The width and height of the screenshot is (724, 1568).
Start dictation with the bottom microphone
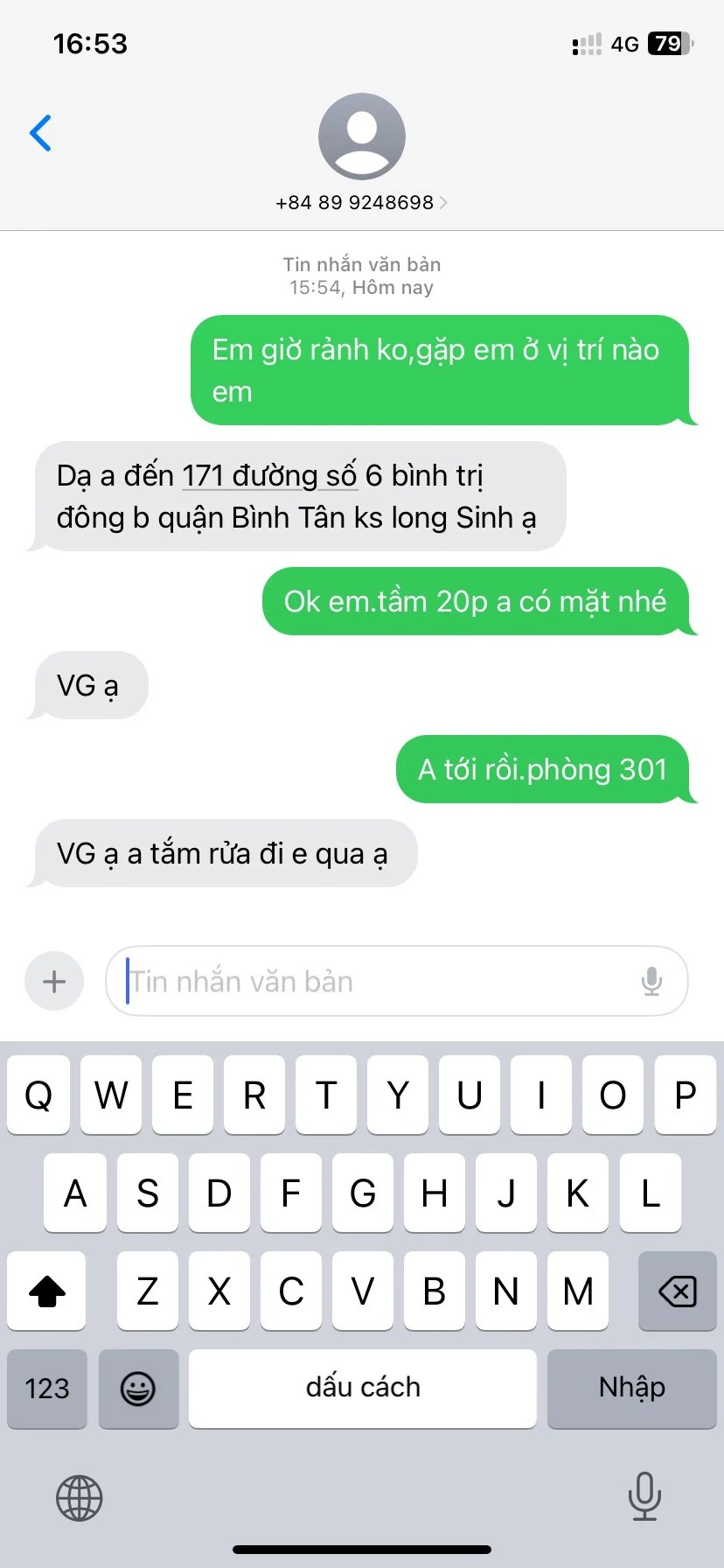tap(644, 1496)
